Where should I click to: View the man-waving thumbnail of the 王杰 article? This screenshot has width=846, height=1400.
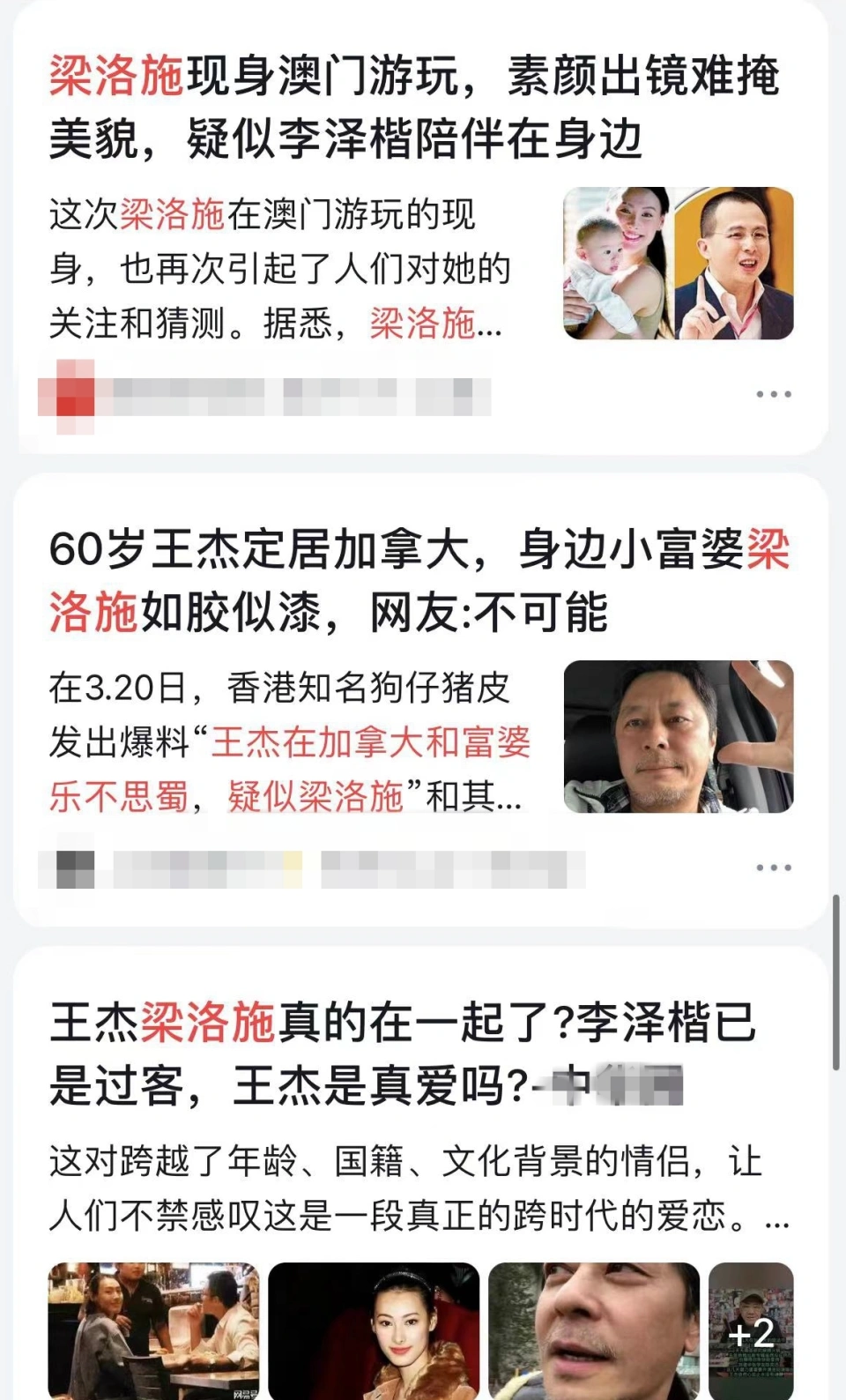tap(678, 736)
